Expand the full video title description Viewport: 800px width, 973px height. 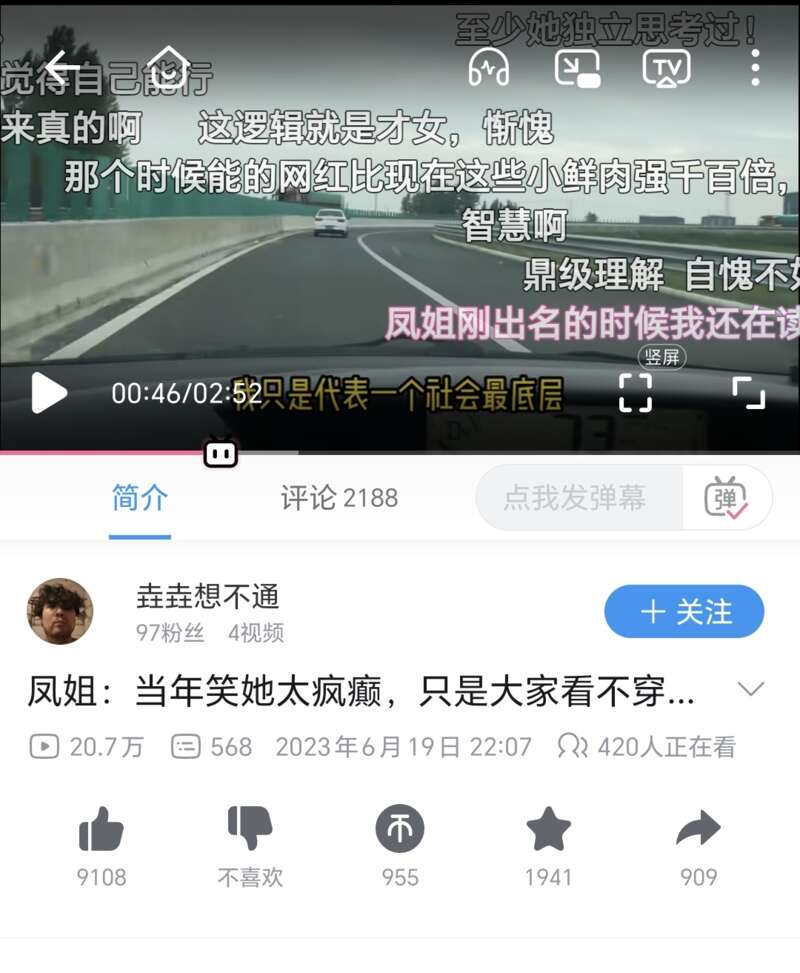click(x=750, y=689)
